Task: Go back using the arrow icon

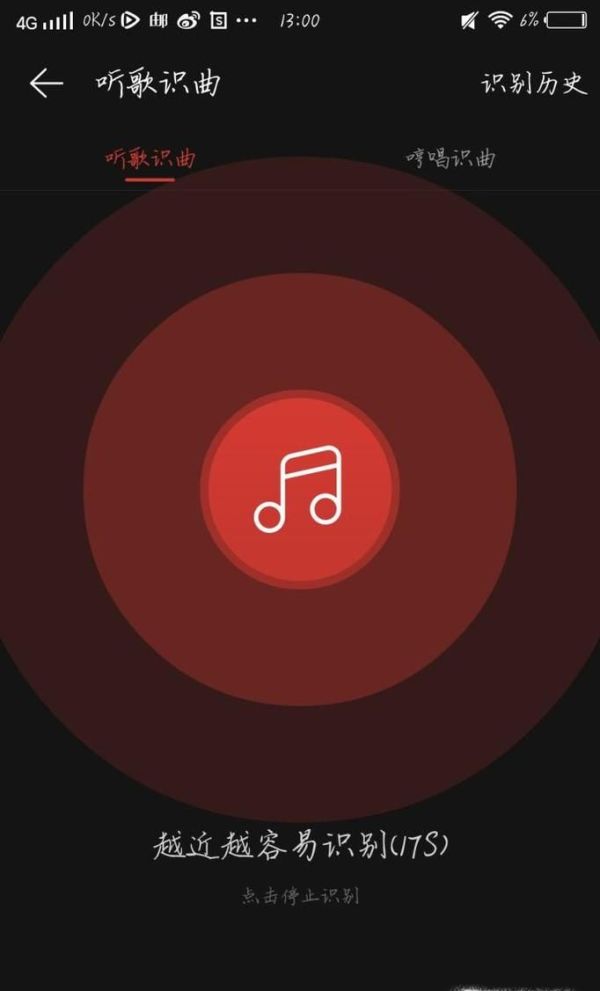Action: pyautogui.click(x=46, y=83)
